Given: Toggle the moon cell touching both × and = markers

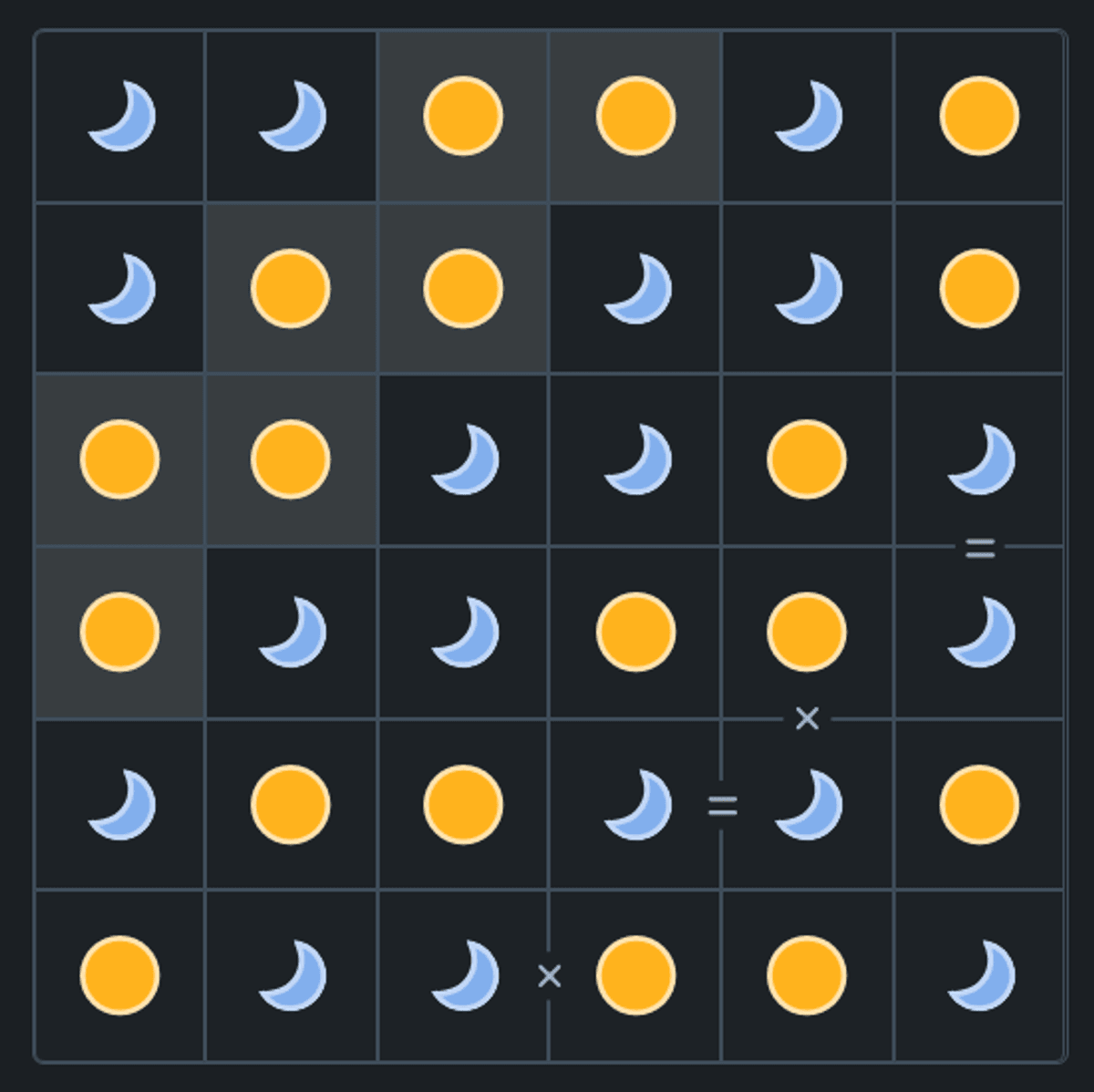Looking at the screenshot, I should [806, 805].
